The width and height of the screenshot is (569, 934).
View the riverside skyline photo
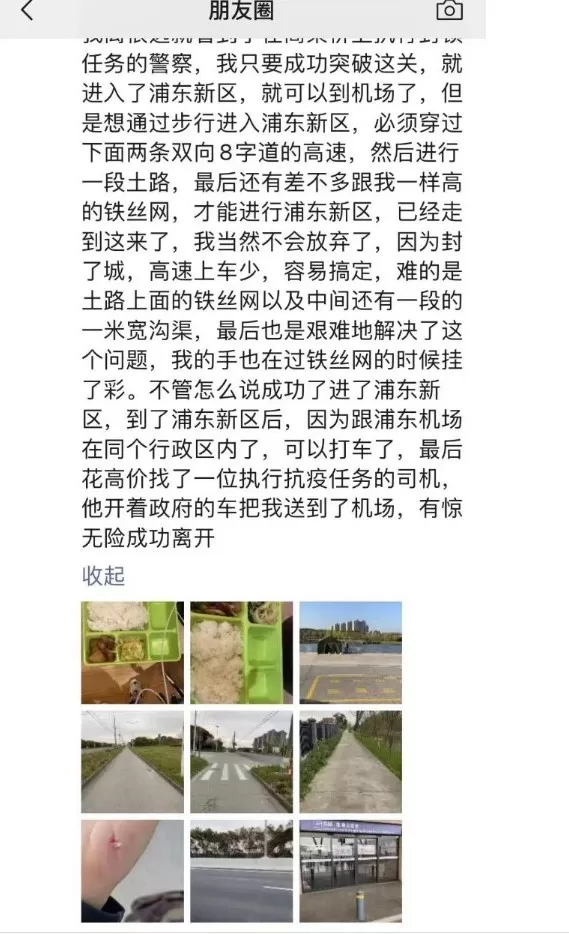350,652
